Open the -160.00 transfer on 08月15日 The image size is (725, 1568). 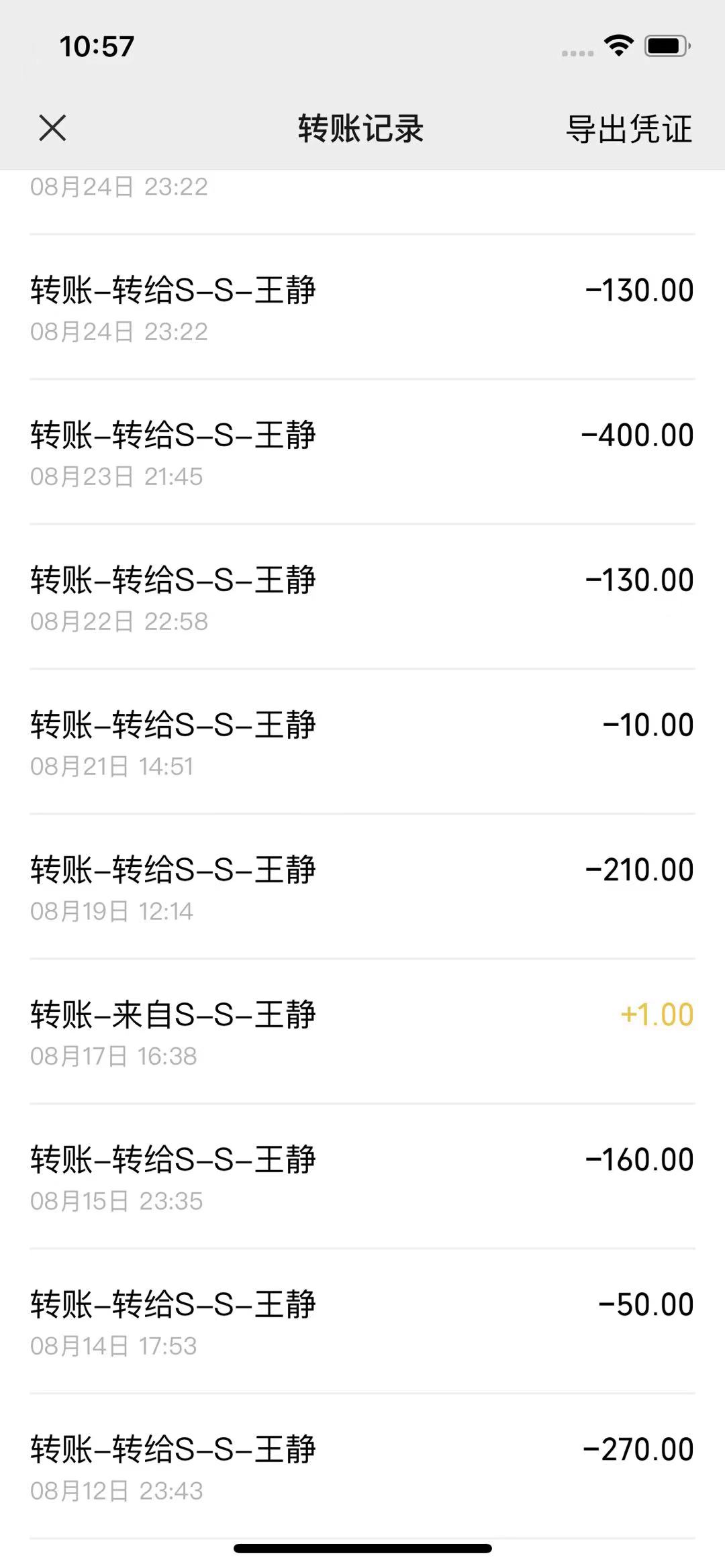point(362,1177)
